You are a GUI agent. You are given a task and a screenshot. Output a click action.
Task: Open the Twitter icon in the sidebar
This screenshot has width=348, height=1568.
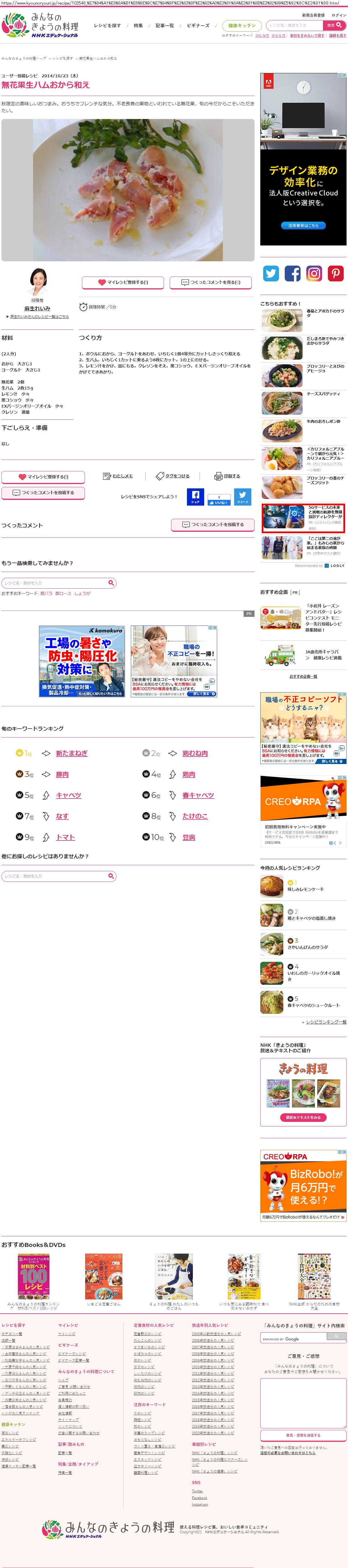click(x=271, y=273)
